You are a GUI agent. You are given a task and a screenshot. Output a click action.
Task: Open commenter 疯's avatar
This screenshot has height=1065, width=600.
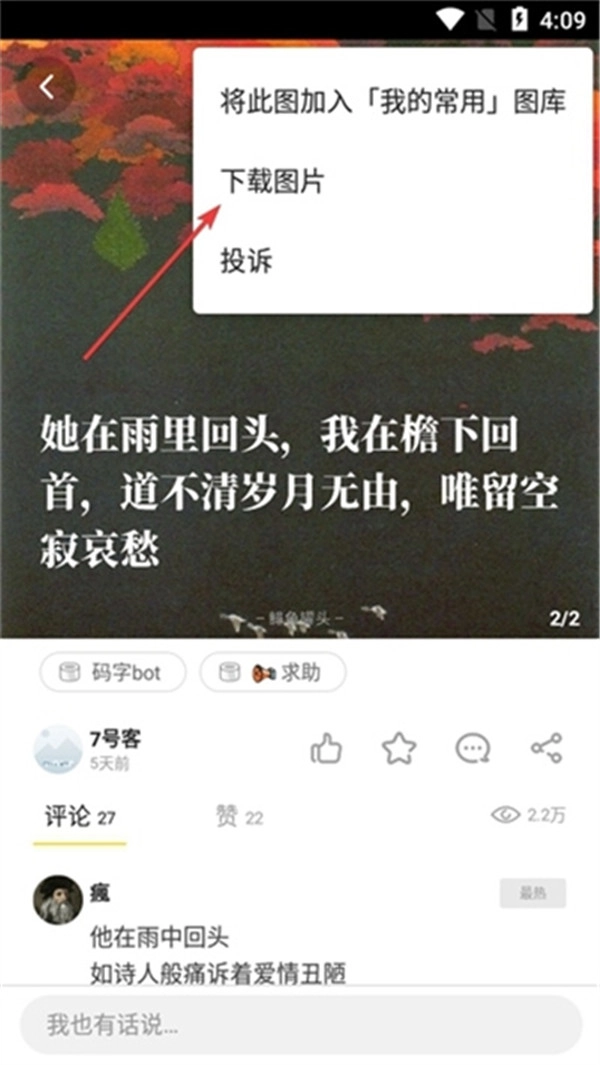point(57,900)
